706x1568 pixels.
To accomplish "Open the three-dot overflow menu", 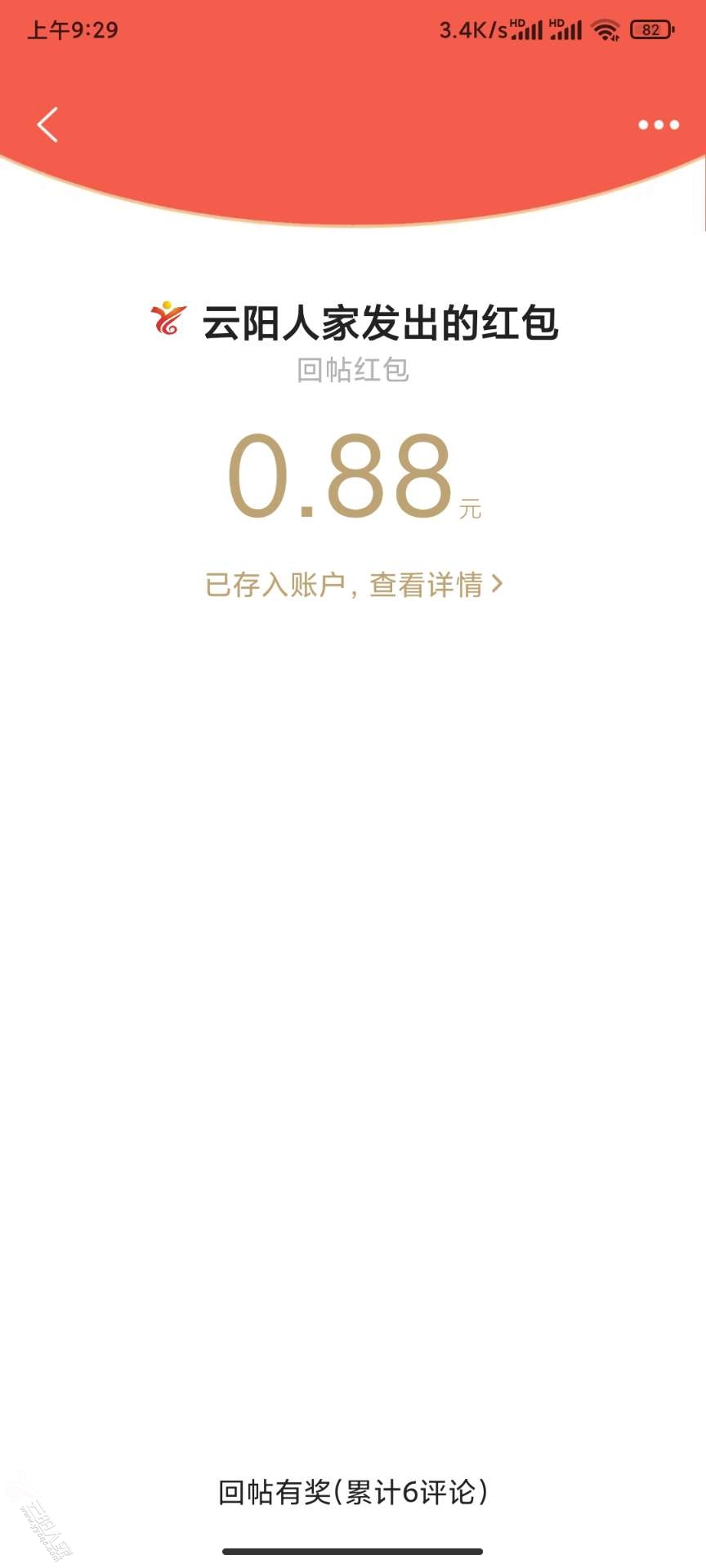I will point(659,125).
